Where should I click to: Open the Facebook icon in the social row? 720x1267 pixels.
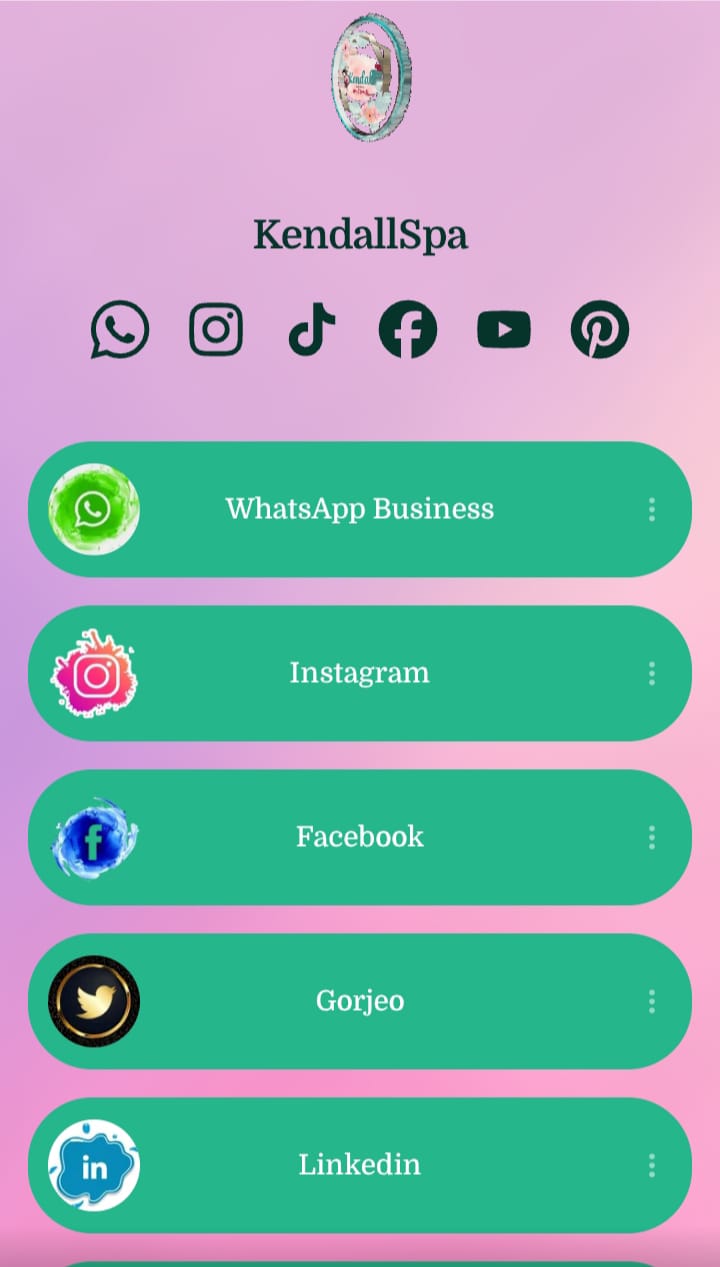tap(408, 330)
